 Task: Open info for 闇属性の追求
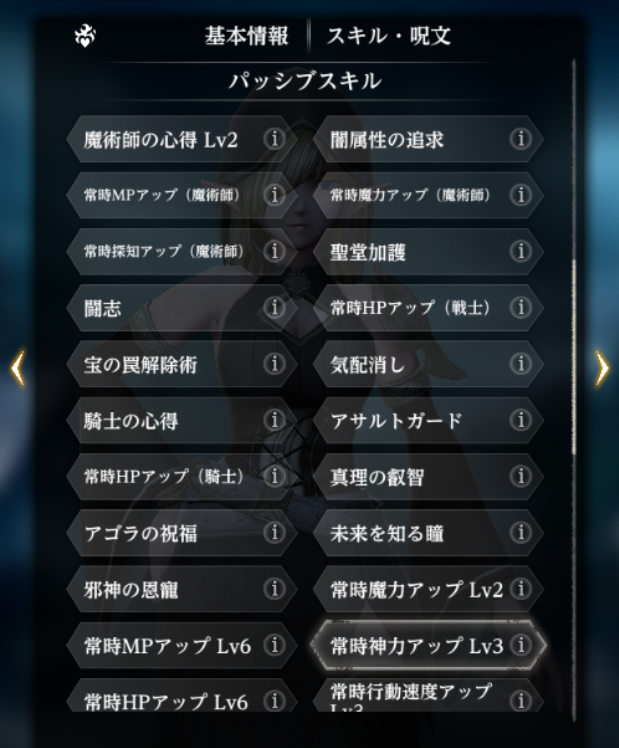point(520,140)
